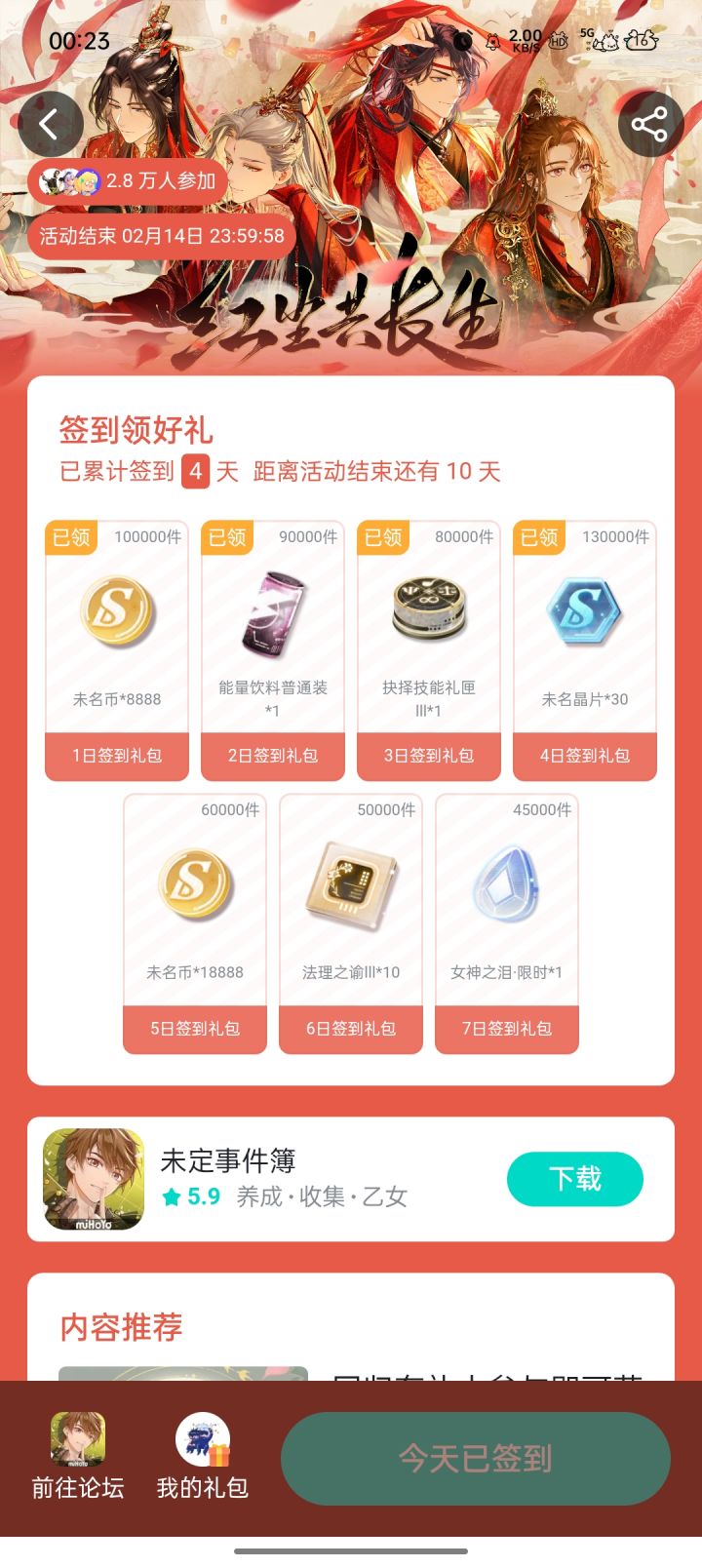The height and width of the screenshot is (1568, 702).
Task: Tap the HD indicator in the status bar
Action: 556,41
